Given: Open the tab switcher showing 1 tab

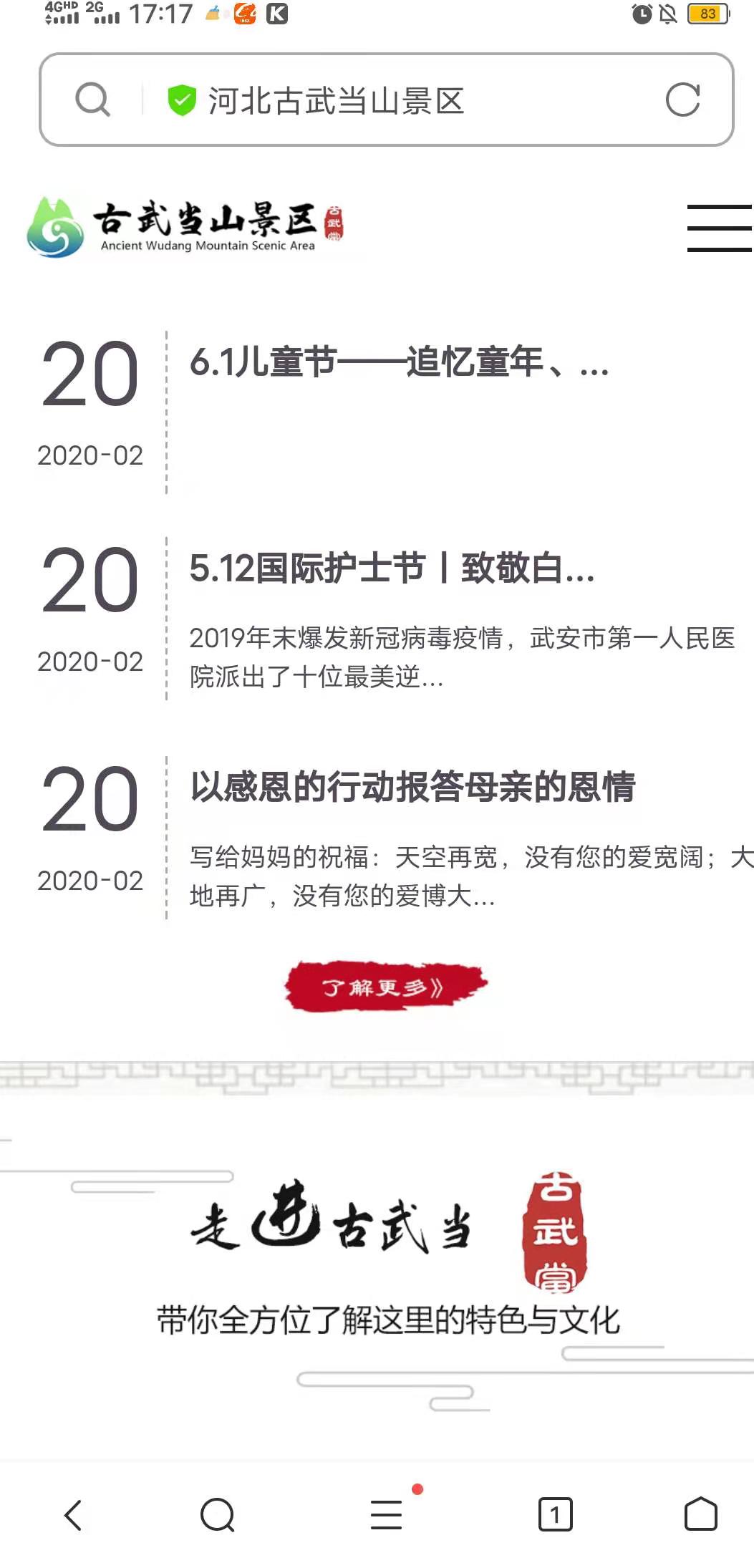Looking at the screenshot, I should (555, 1514).
